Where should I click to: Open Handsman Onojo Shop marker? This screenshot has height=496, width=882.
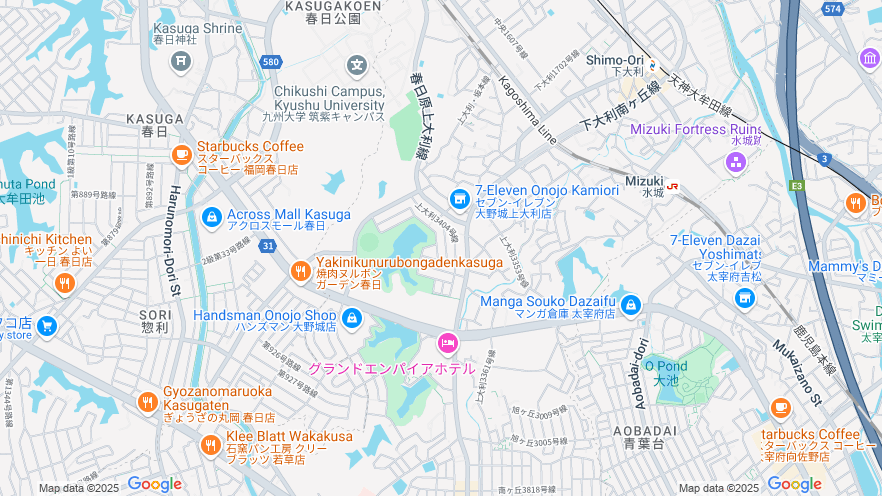pyautogui.click(x=351, y=318)
